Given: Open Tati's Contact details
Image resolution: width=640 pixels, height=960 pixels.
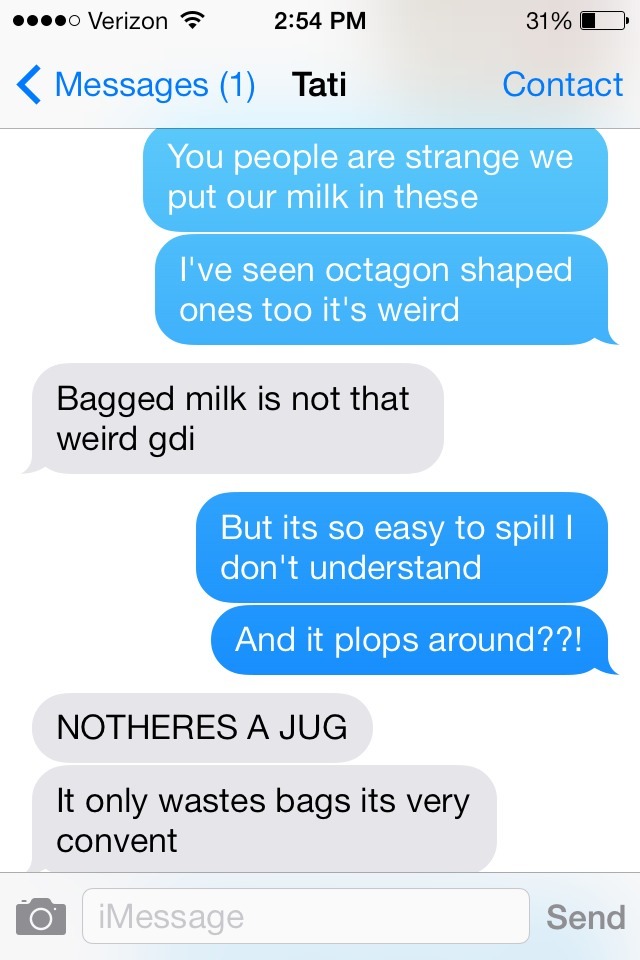Looking at the screenshot, I should (562, 85).
